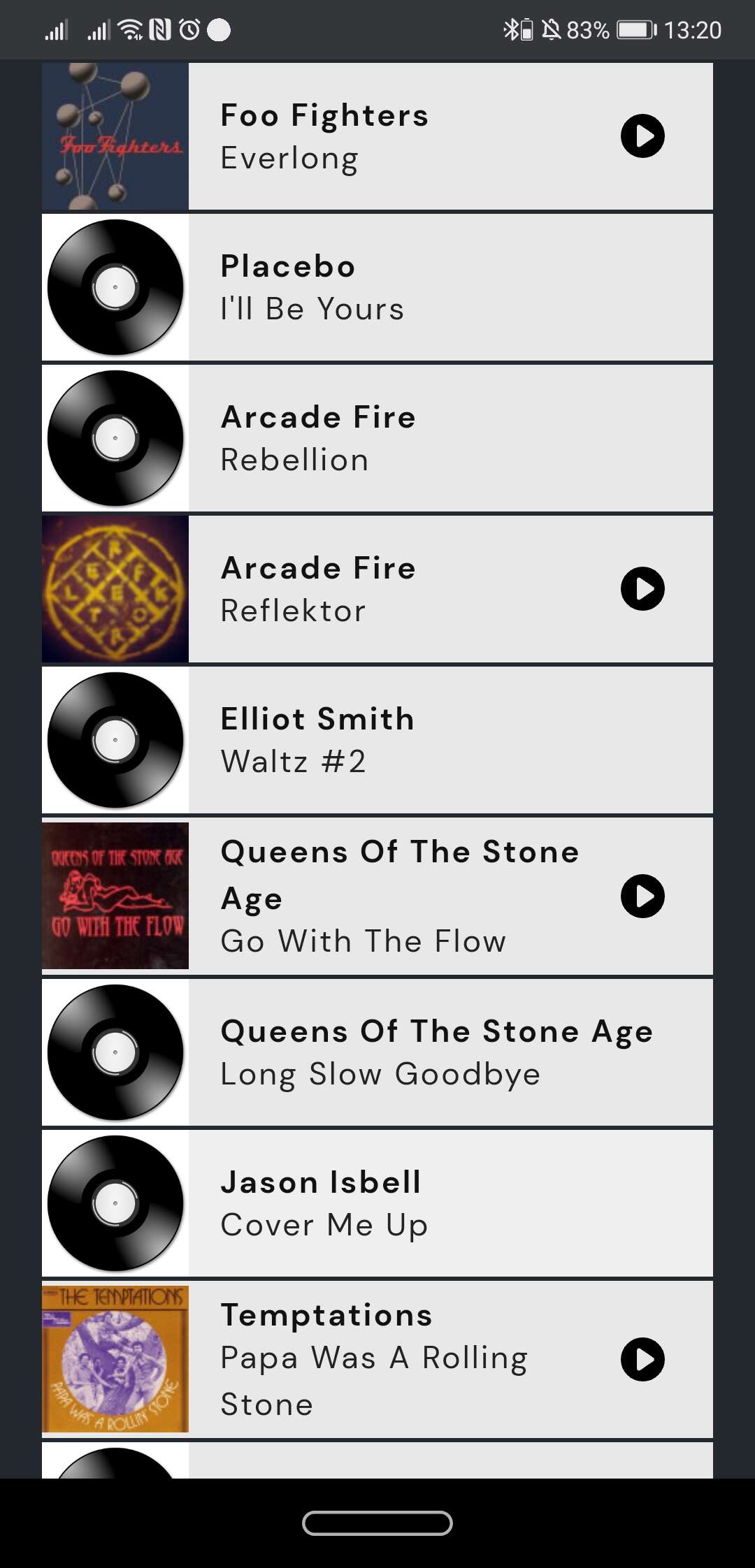Open the Placebo I'll Be Yours row
The height and width of the screenshot is (1568, 755).
coord(377,287)
